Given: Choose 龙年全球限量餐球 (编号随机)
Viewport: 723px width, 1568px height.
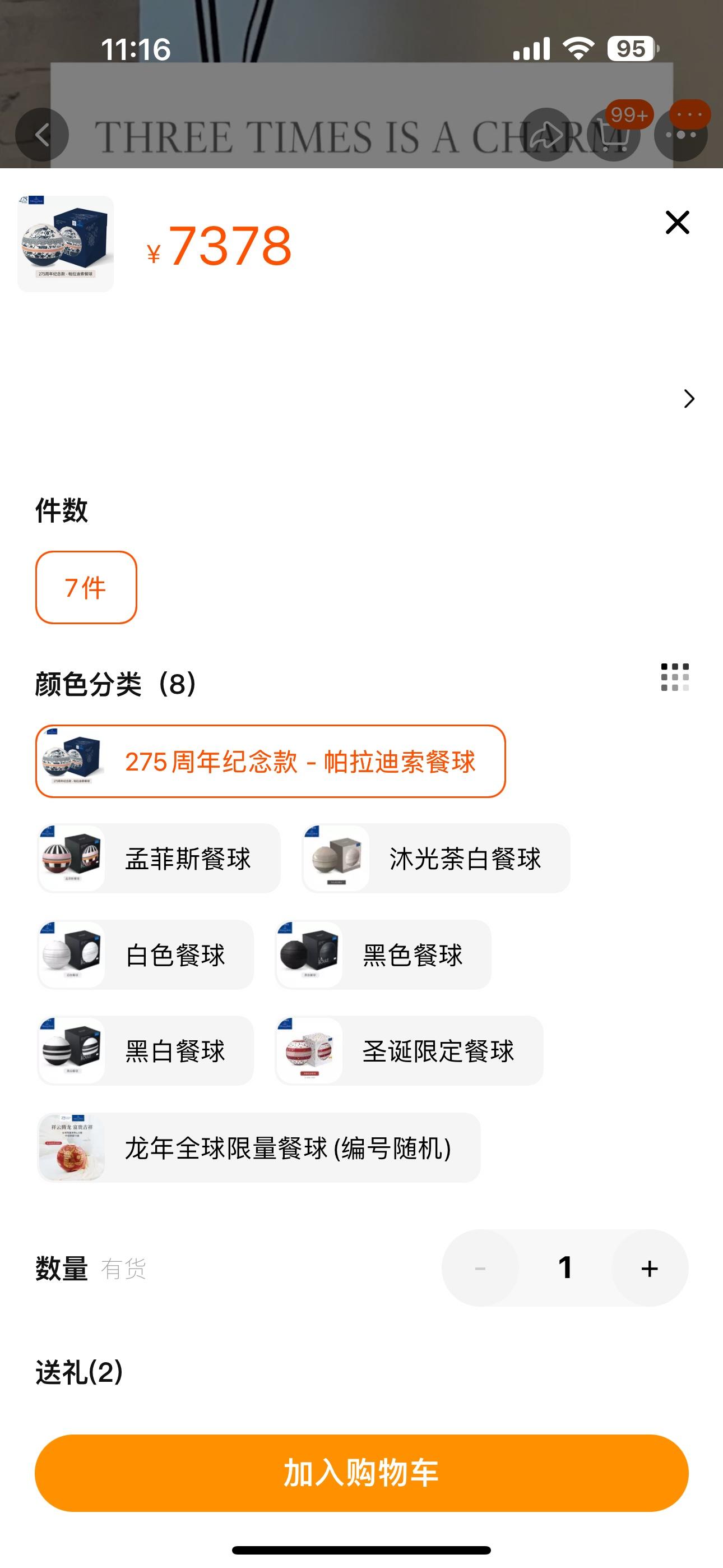Looking at the screenshot, I should (x=258, y=1148).
